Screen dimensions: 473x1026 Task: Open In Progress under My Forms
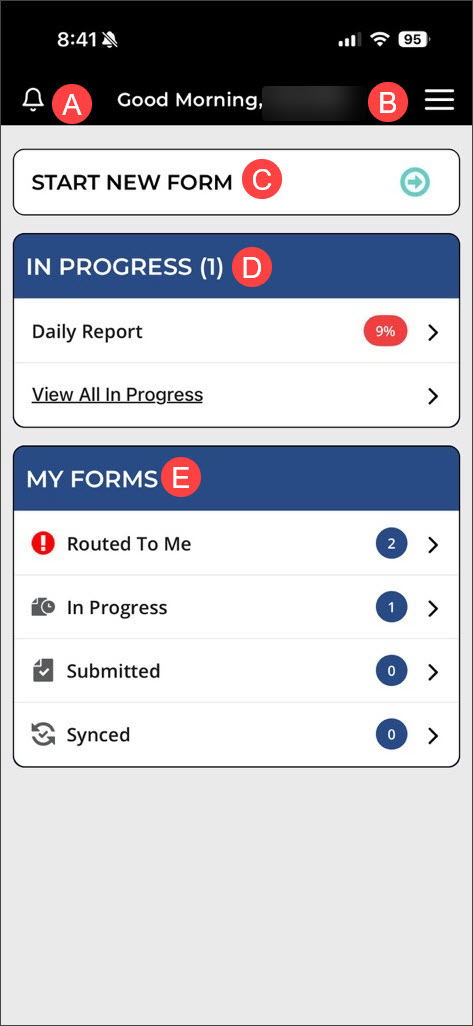pyautogui.click(x=236, y=608)
